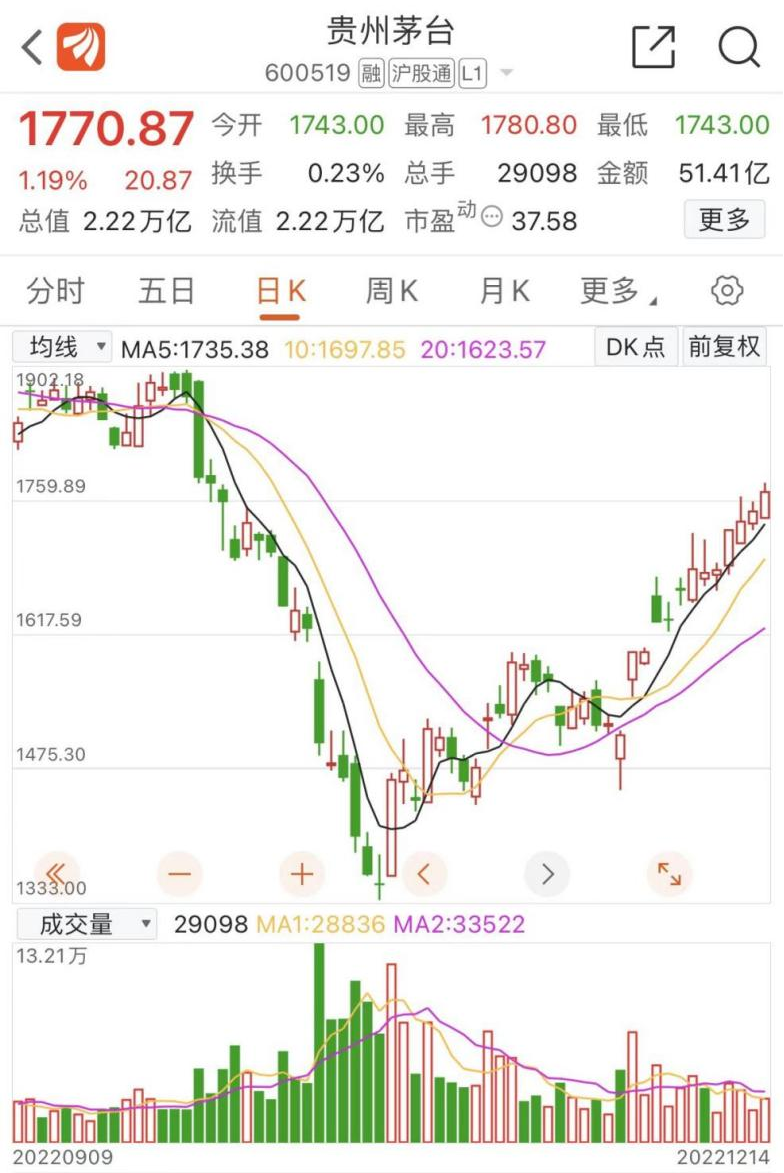Open the 成交量 volume indicator dropdown
This screenshot has height=1173, width=784.
pos(86,923)
